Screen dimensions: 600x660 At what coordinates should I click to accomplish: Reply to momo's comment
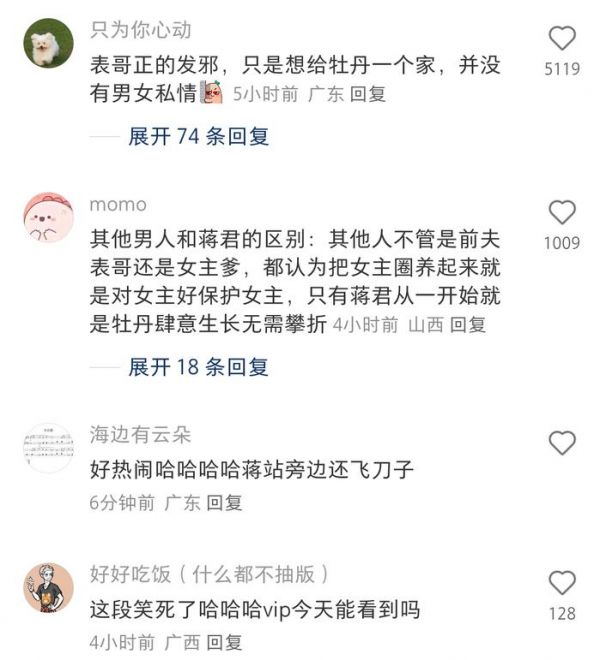pos(468,325)
